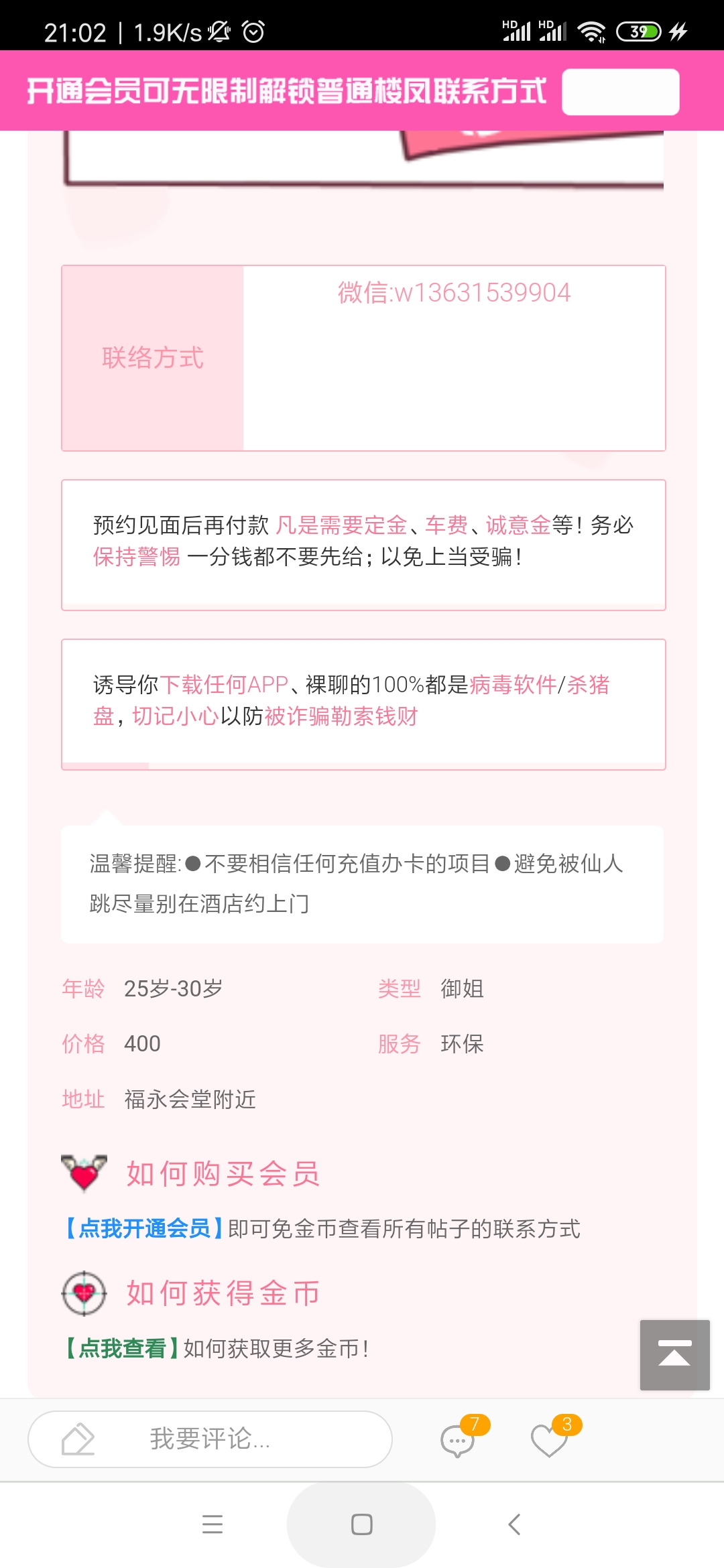Open the 【点我开通会员】 link
Screen dimensions: 724x1568
(x=144, y=1228)
